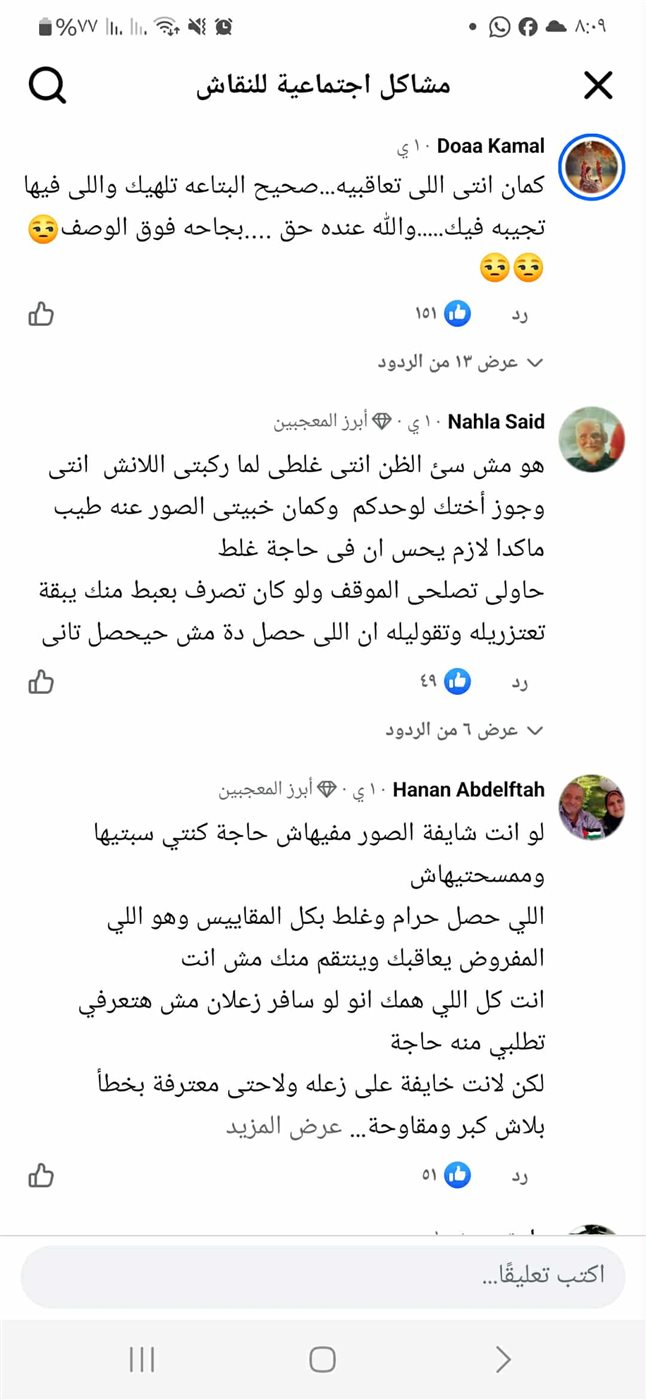The height and width of the screenshot is (1400, 646).
Task: Like Nahla Said's comment
Action: click(41, 682)
